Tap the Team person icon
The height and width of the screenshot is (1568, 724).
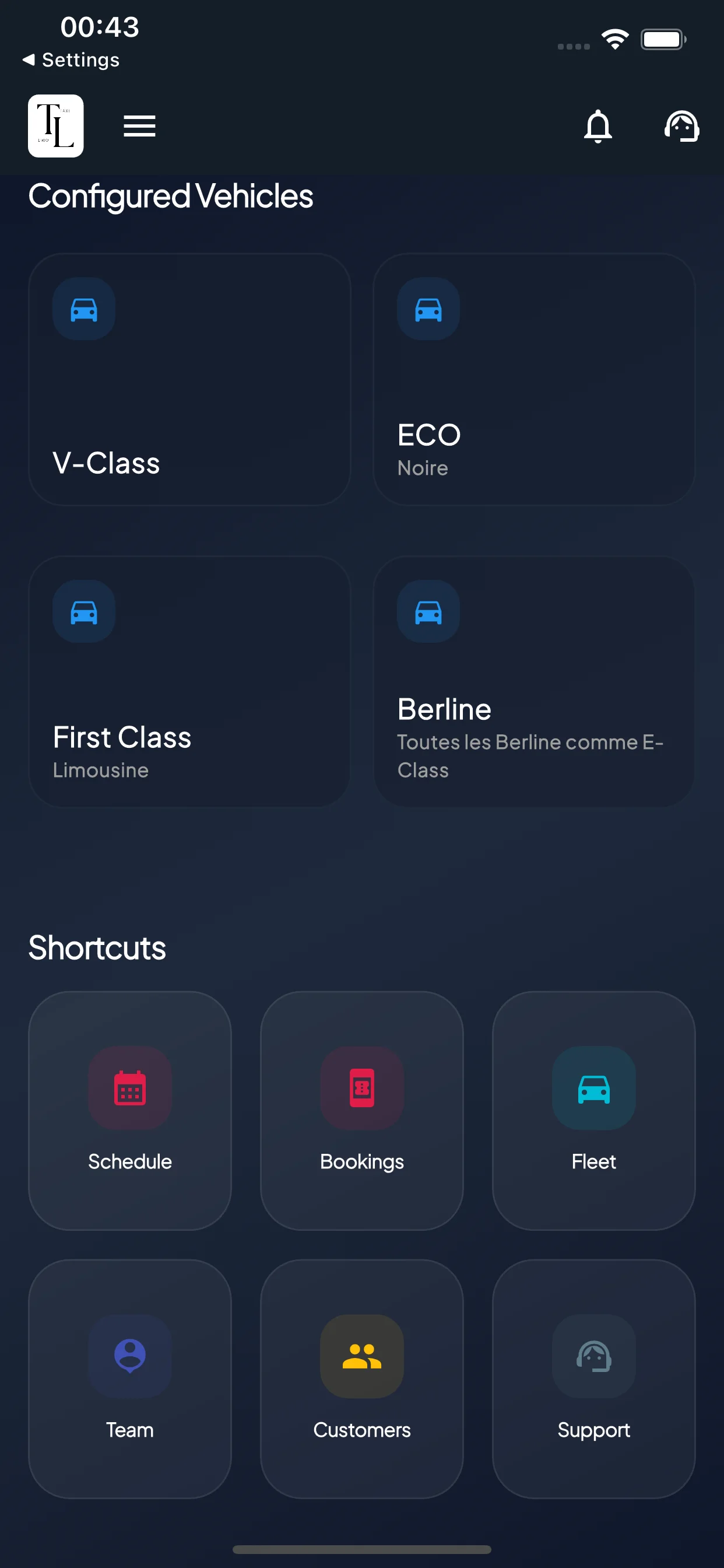(129, 1355)
